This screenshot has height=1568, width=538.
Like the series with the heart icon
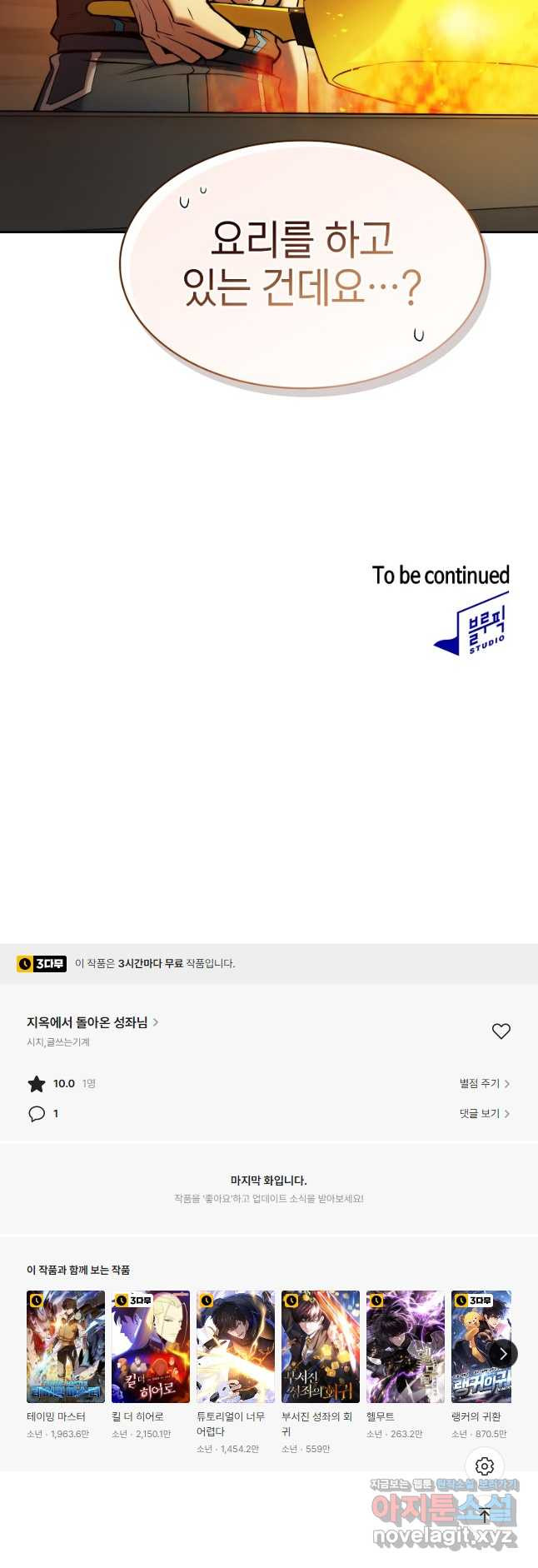coord(501,1031)
